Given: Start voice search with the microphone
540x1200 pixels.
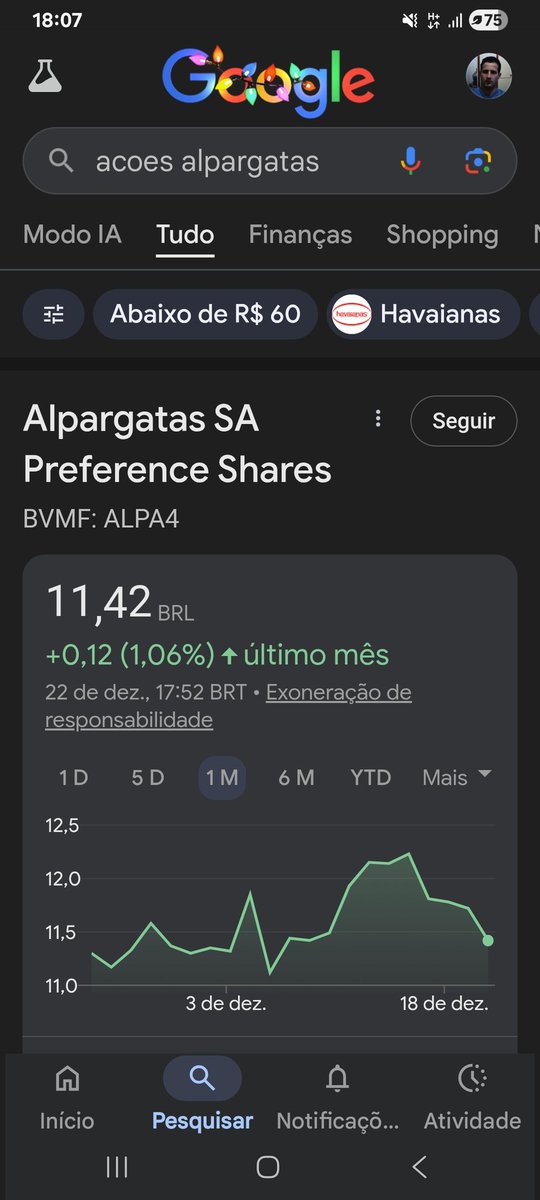Looking at the screenshot, I should [x=410, y=161].
